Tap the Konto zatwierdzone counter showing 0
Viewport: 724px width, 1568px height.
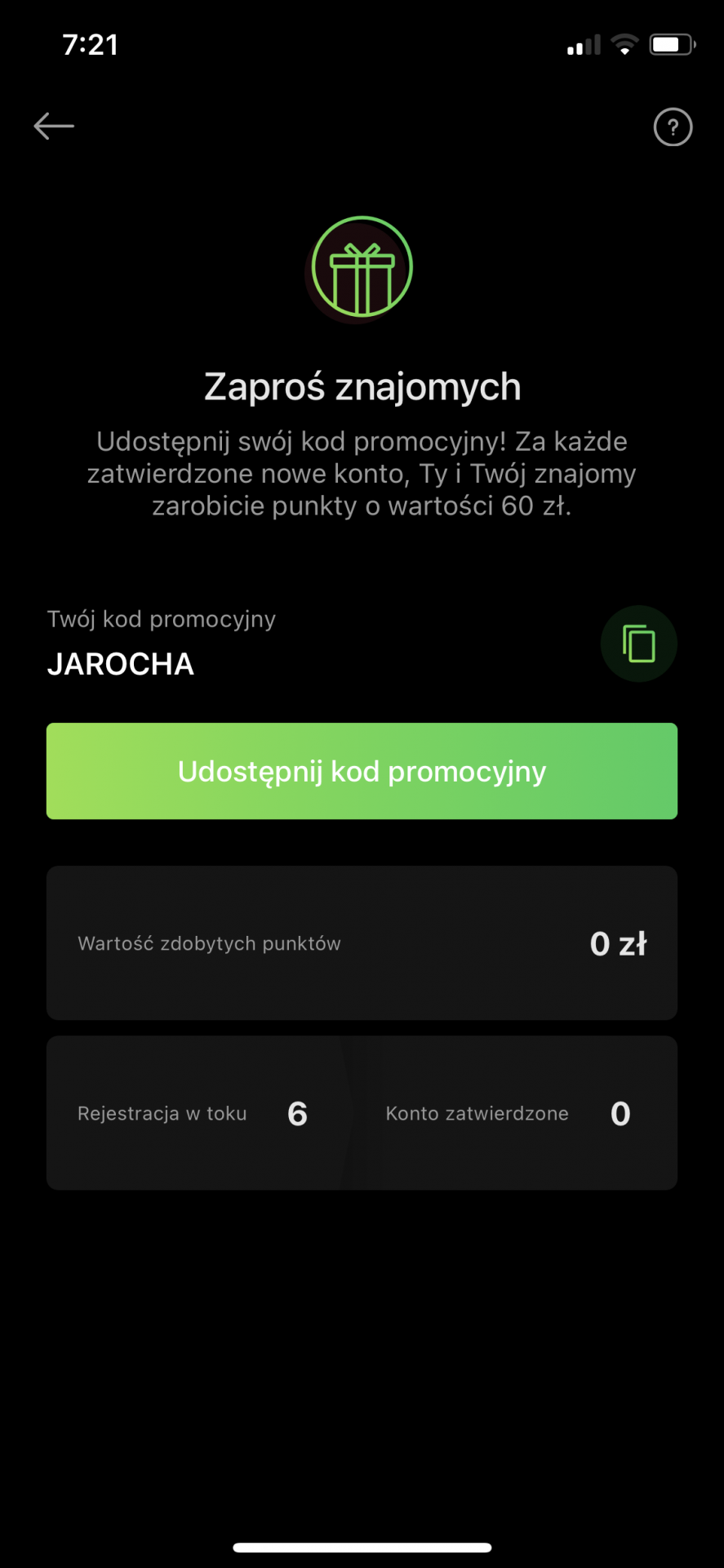(620, 1113)
